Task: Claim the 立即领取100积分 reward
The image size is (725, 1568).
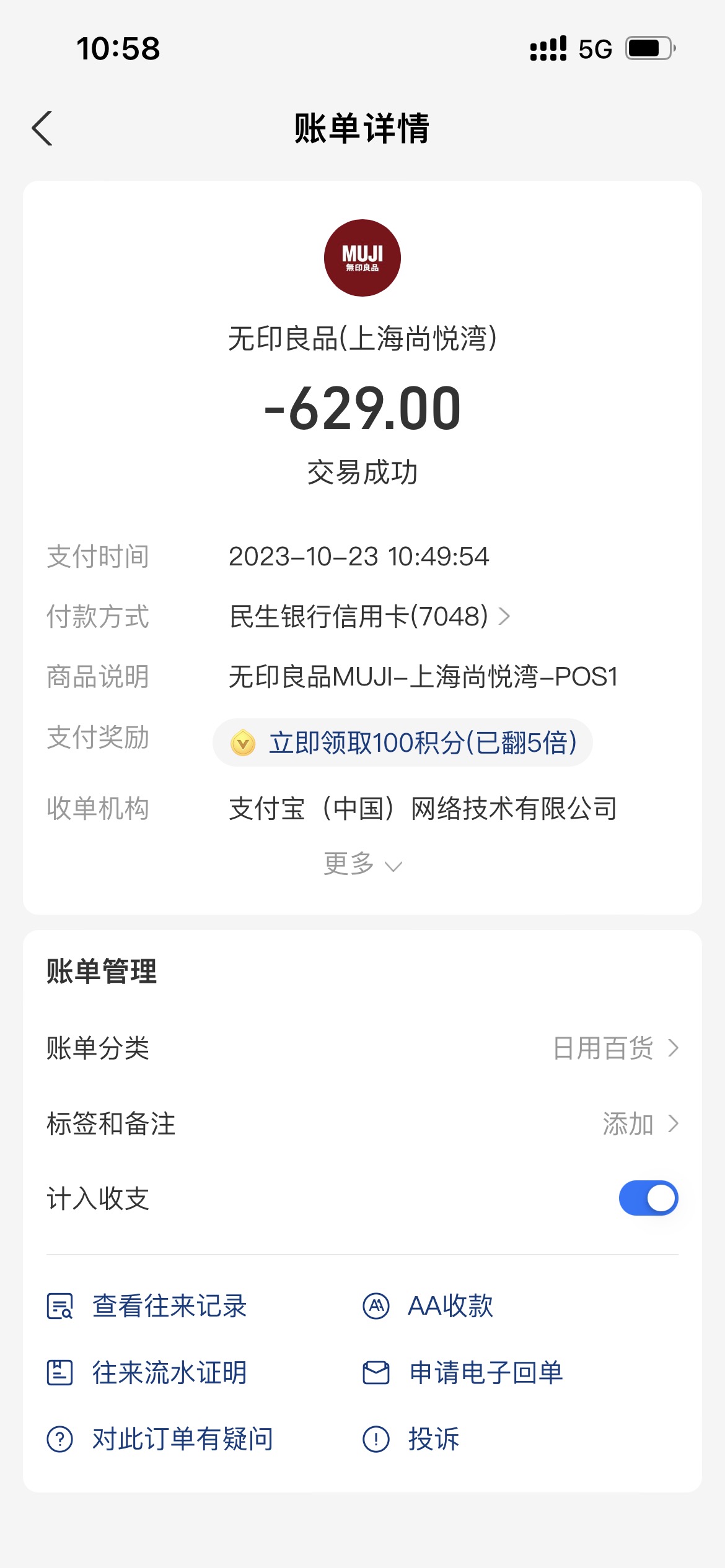Action: tap(403, 743)
